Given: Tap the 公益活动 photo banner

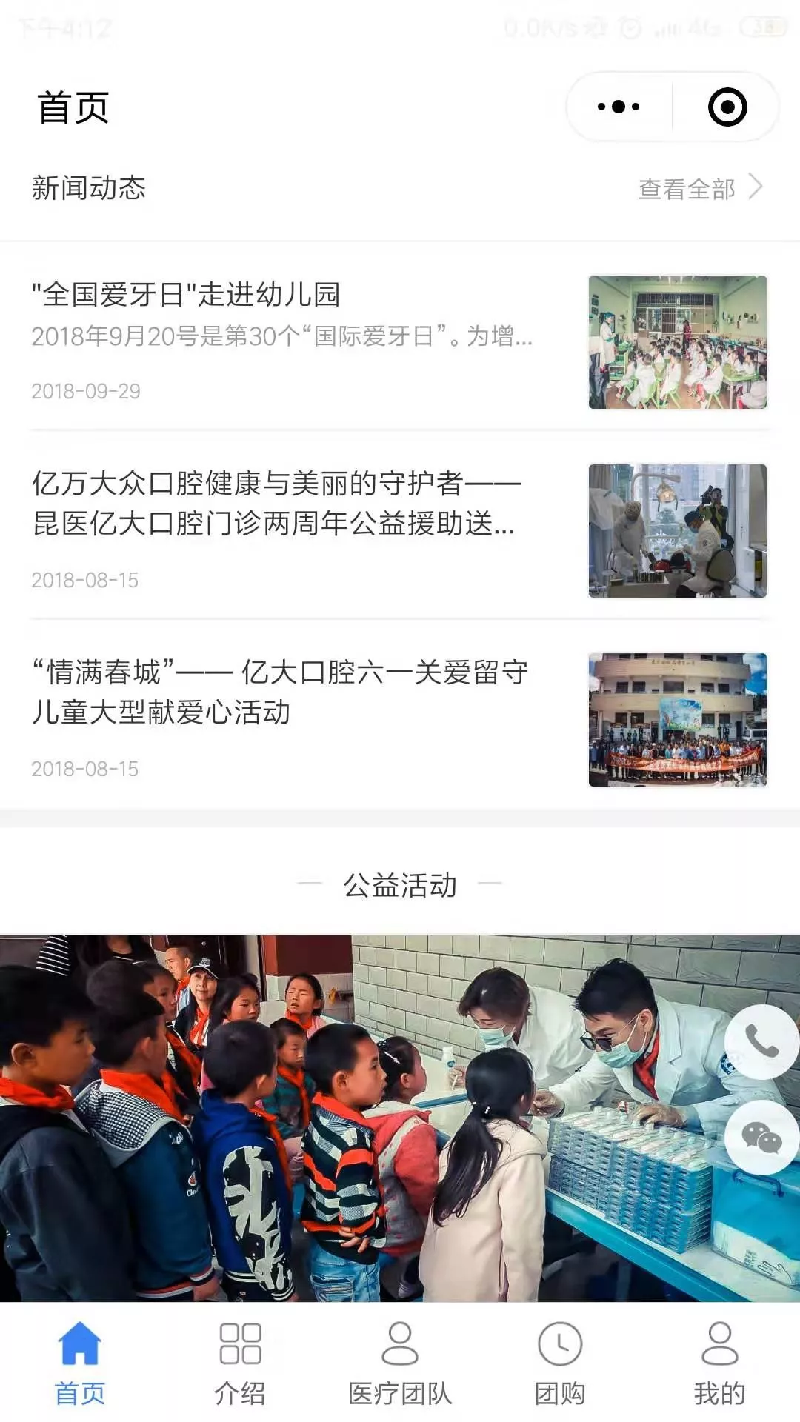Looking at the screenshot, I should pyautogui.click(x=360, y=1115).
